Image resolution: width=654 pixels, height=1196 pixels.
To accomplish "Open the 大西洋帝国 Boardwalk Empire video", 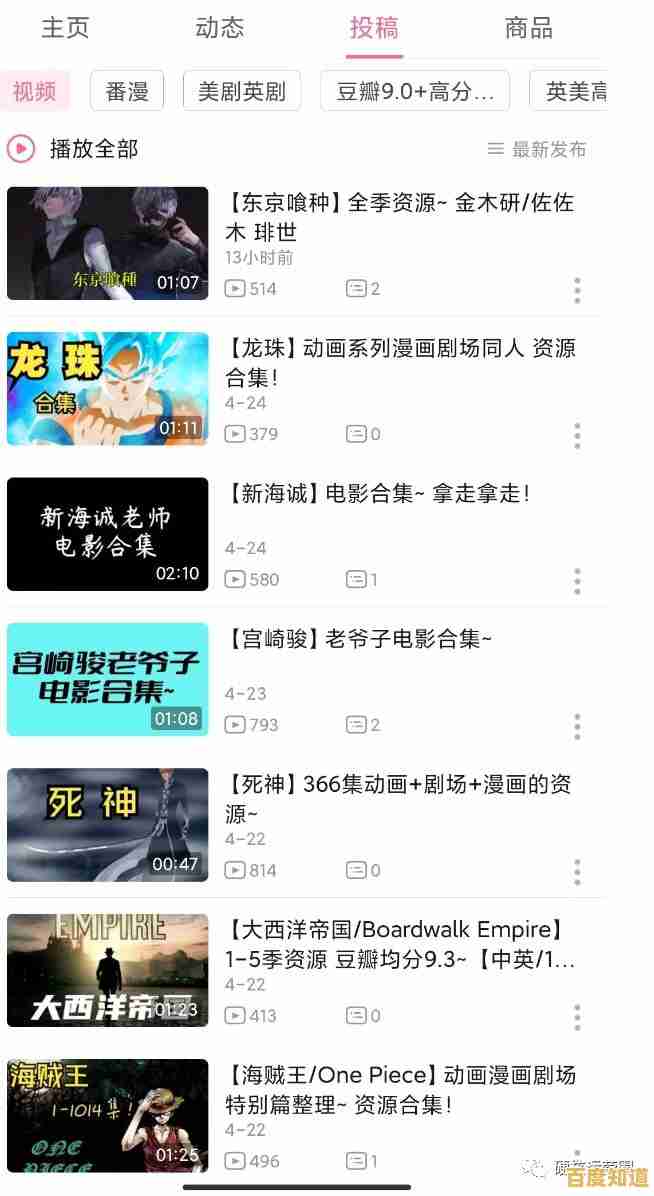I will [108, 970].
